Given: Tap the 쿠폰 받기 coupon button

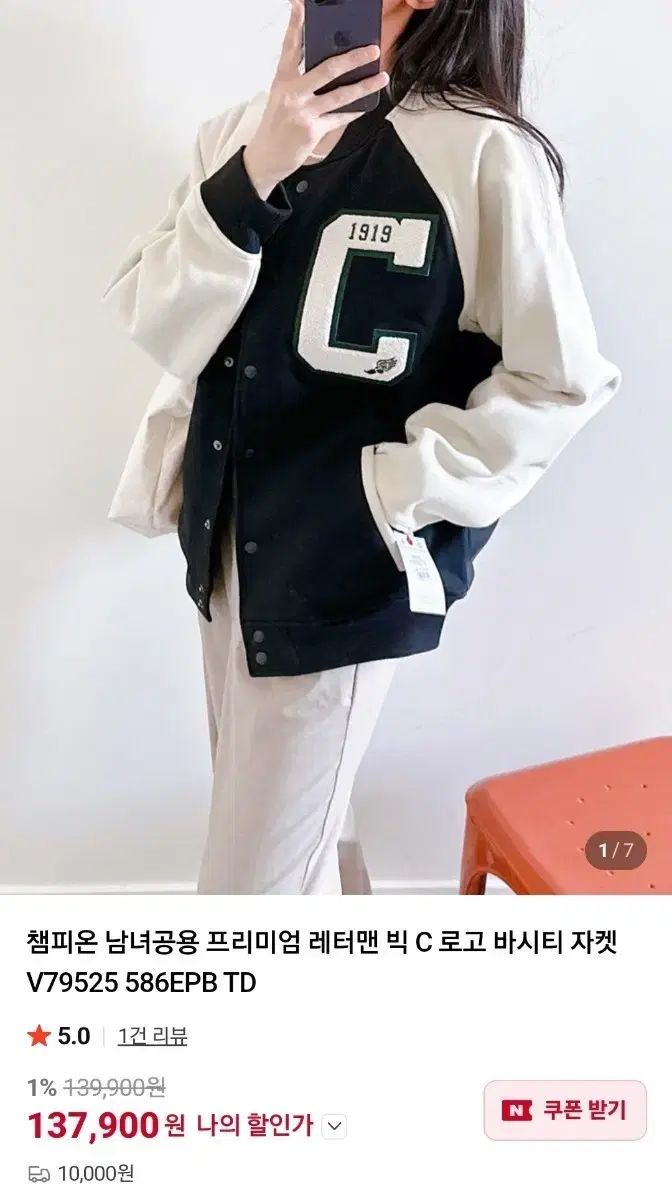Looking at the screenshot, I should pos(565,1110).
